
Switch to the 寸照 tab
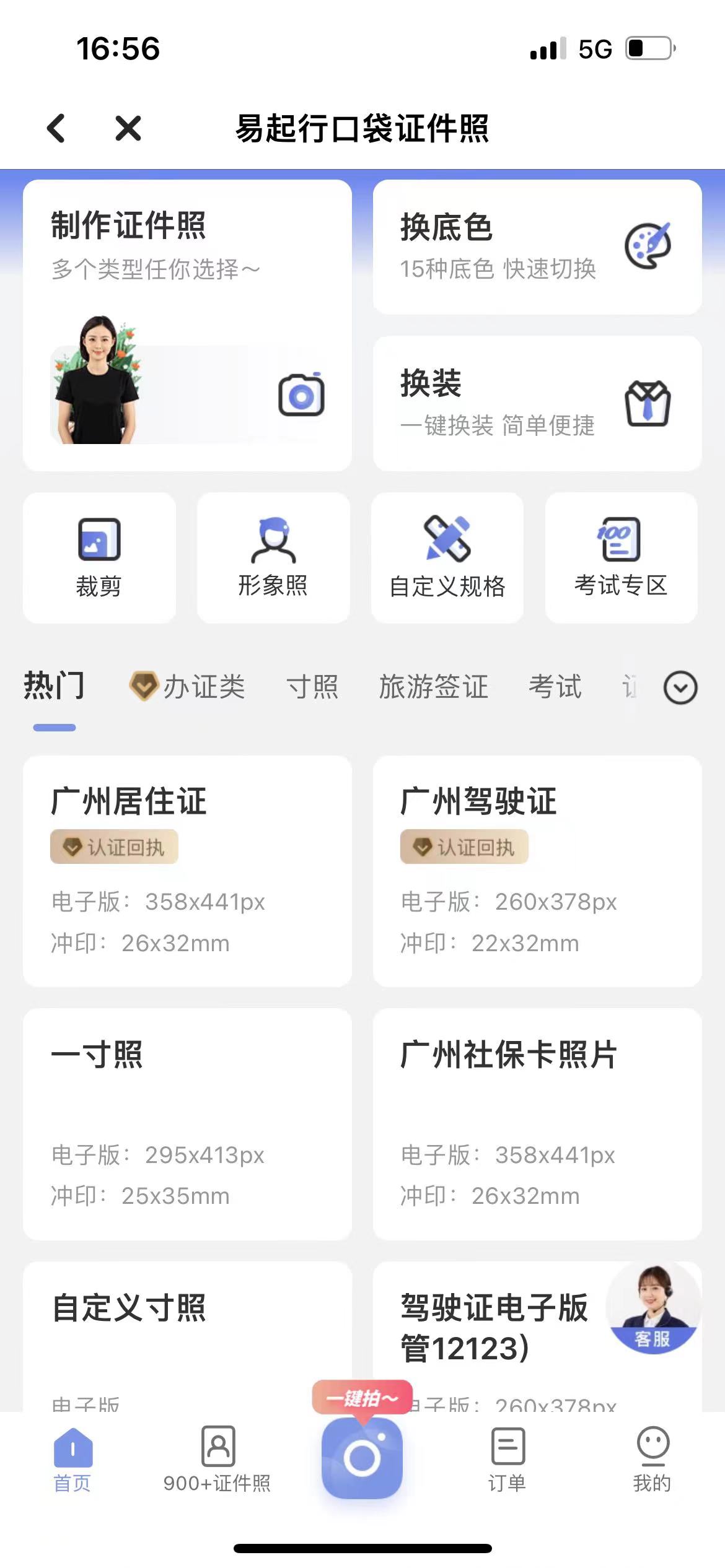click(312, 687)
